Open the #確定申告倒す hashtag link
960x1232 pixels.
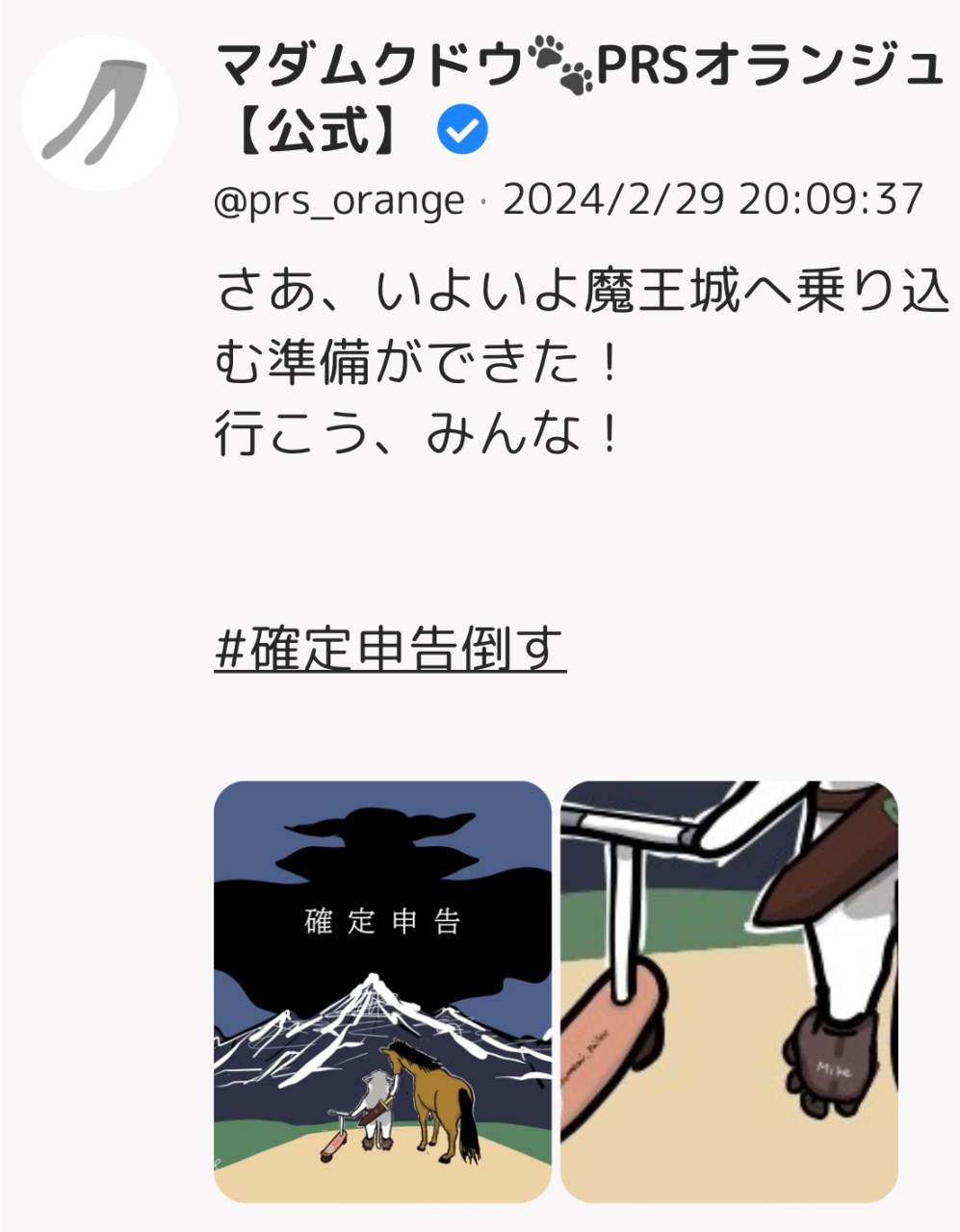(x=390, y=648)
